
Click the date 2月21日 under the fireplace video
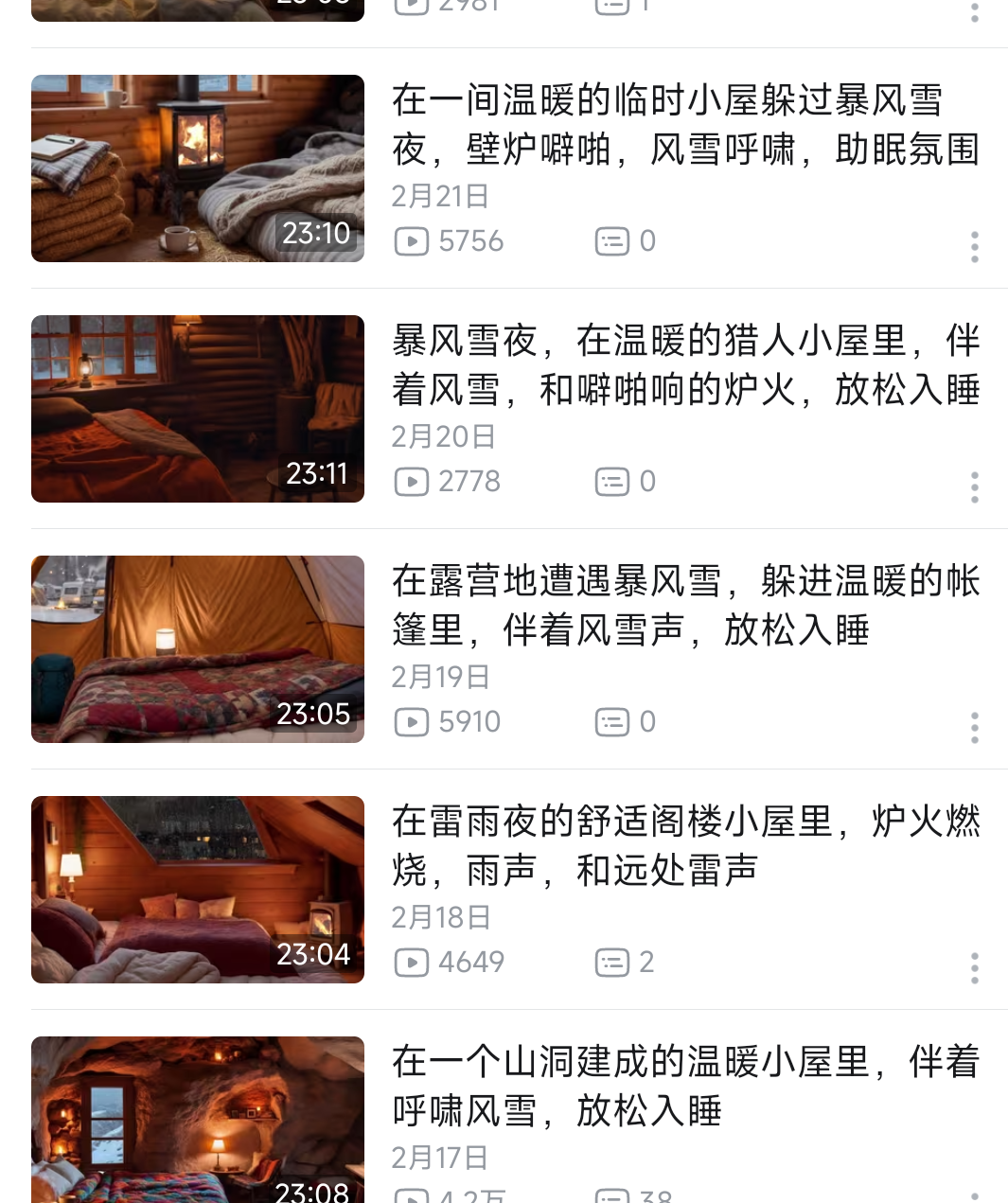(440, 196)
